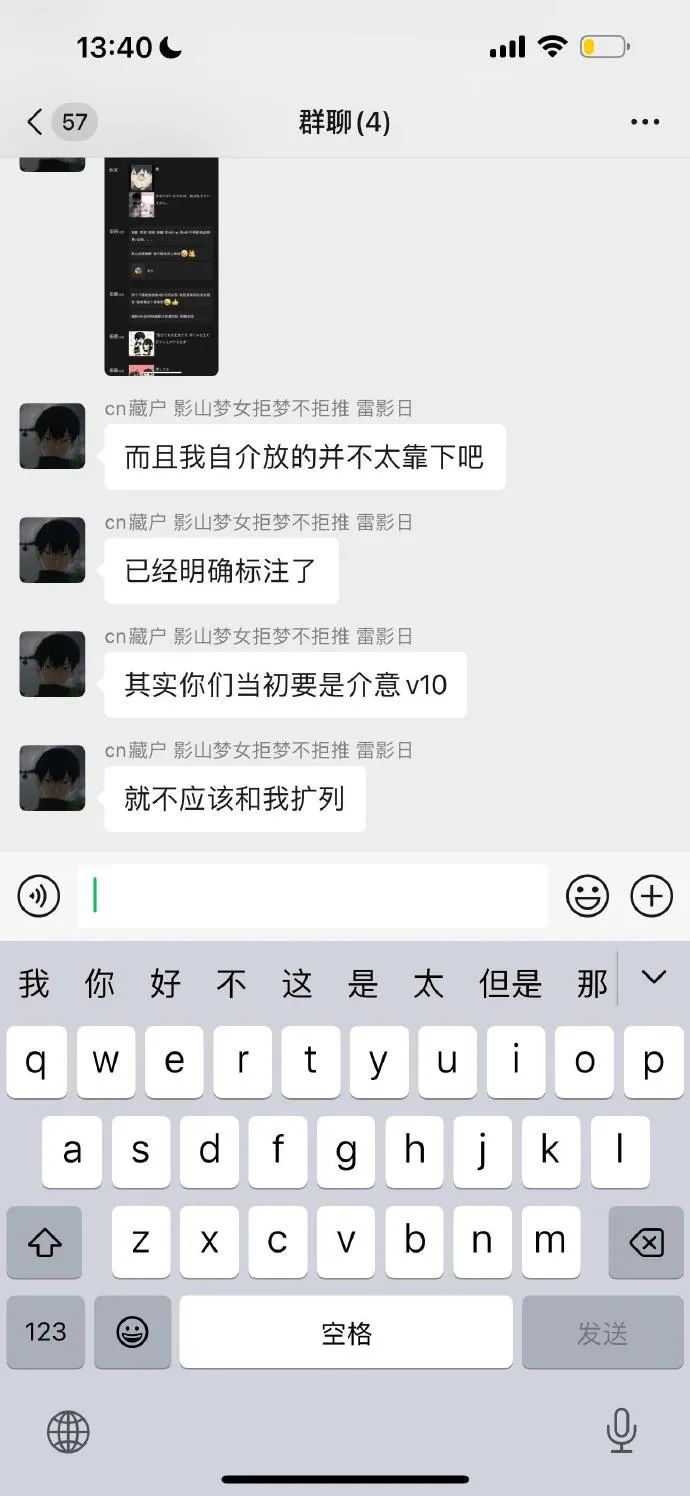This screenshot has width=690, height=1496.
Task: Open the shared screenshot image
Action: (x=162, y=265)
